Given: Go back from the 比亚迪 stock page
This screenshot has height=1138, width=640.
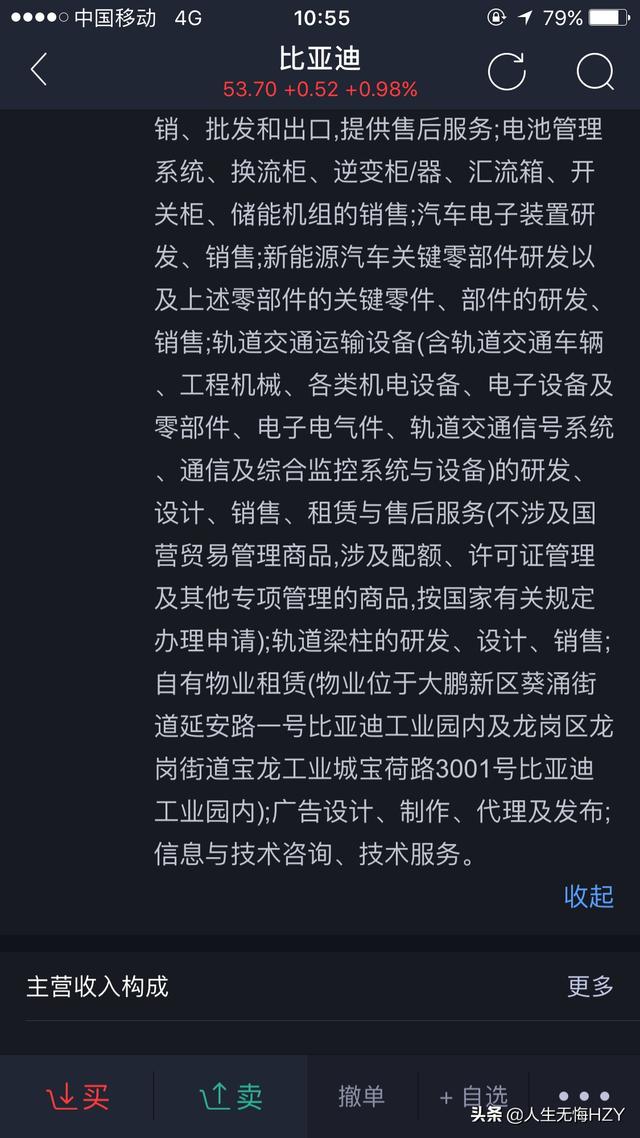Looking at the screenshot, I should click(x=39, y=70).
